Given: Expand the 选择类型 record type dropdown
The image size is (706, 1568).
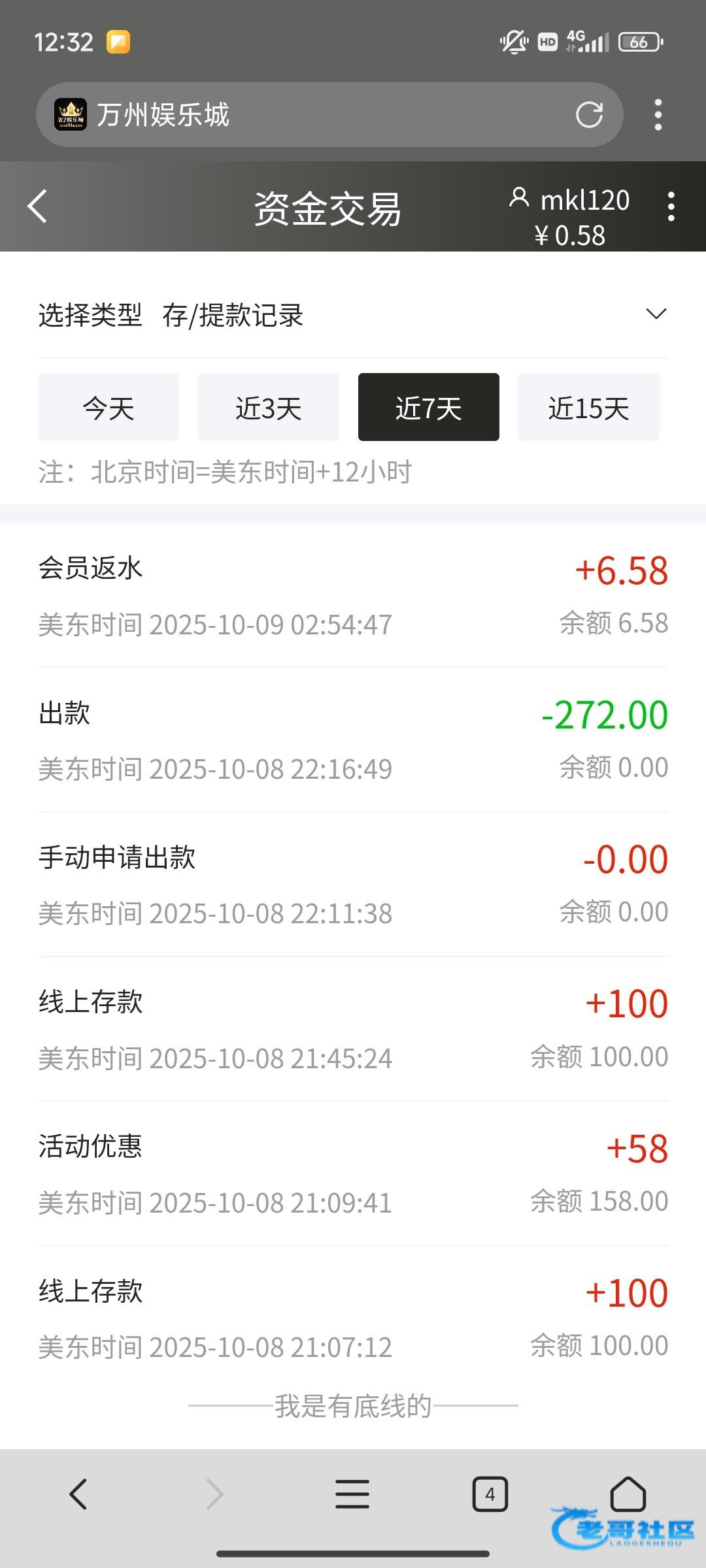Looking at the screenshot, I should click(x=656, y=314).
